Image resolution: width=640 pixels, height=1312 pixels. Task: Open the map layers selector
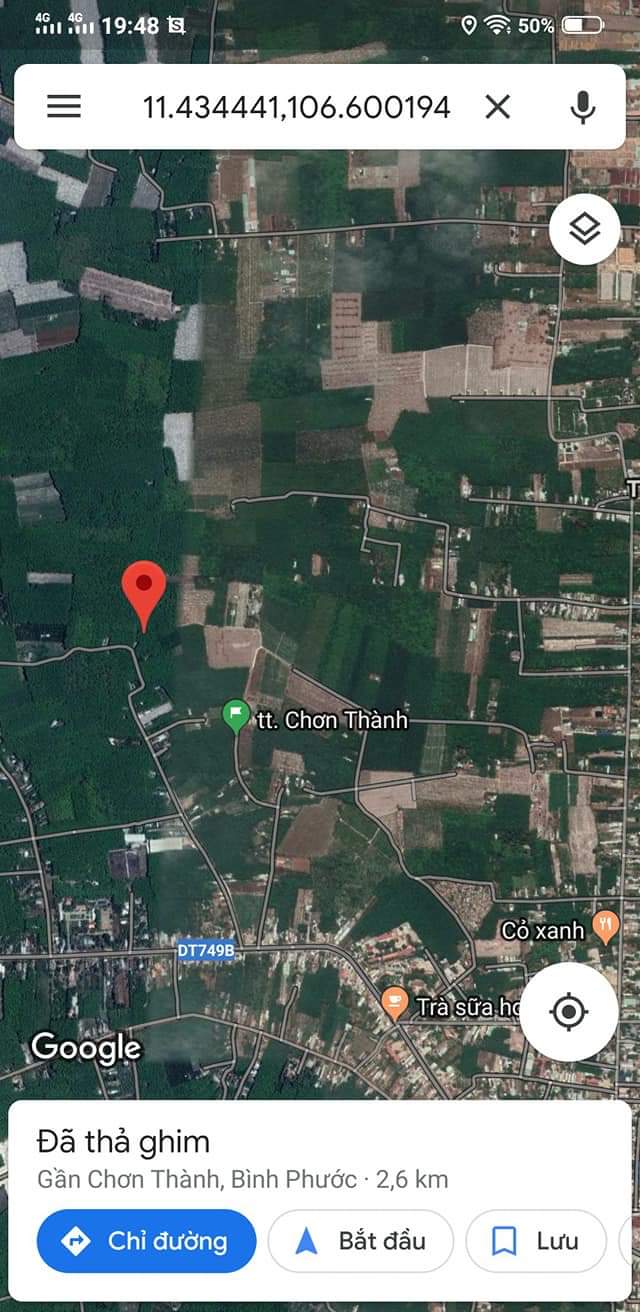point(584,230)
